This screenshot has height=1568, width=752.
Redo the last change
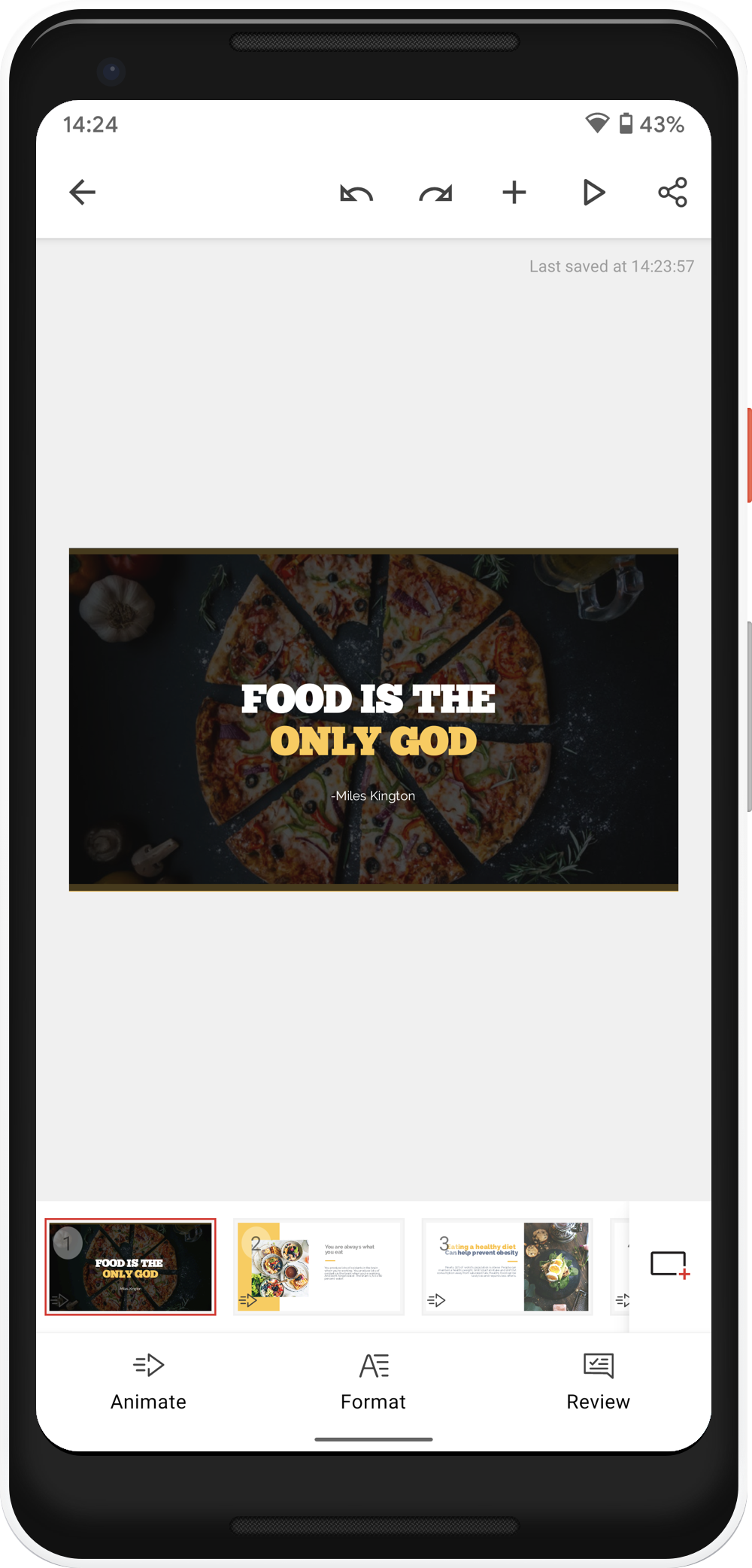435,193
